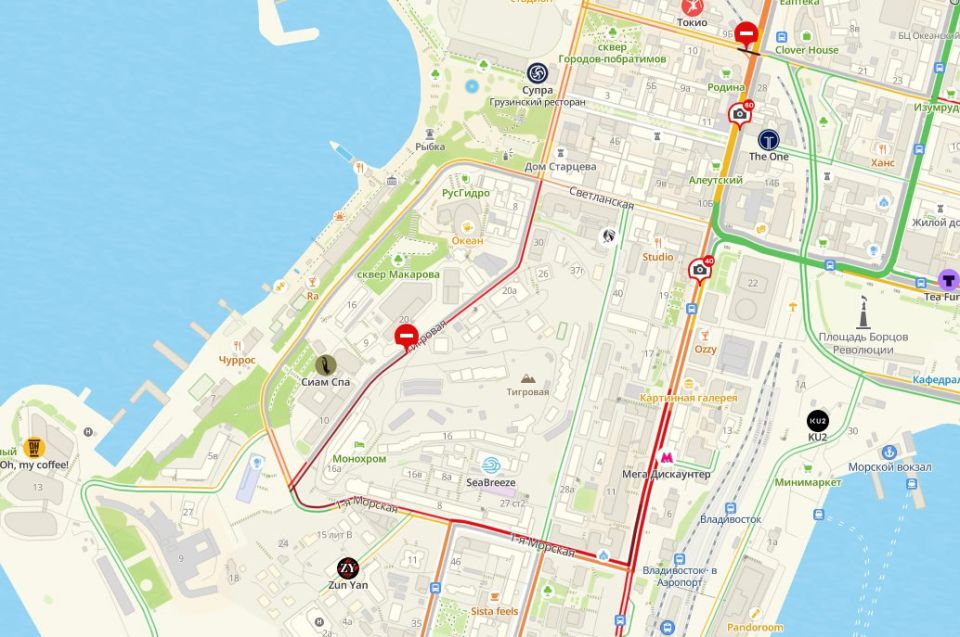Tap the KU2 marker
This screenshot has width=960, height=637.
(817, 420)
